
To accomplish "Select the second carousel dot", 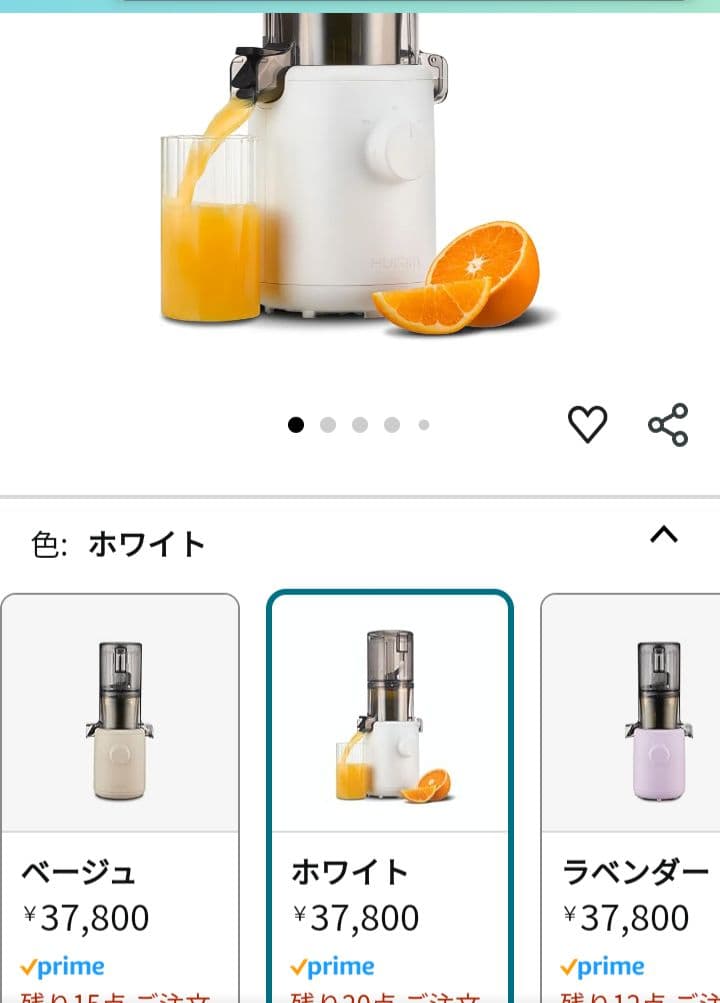I will click(327, 424).
